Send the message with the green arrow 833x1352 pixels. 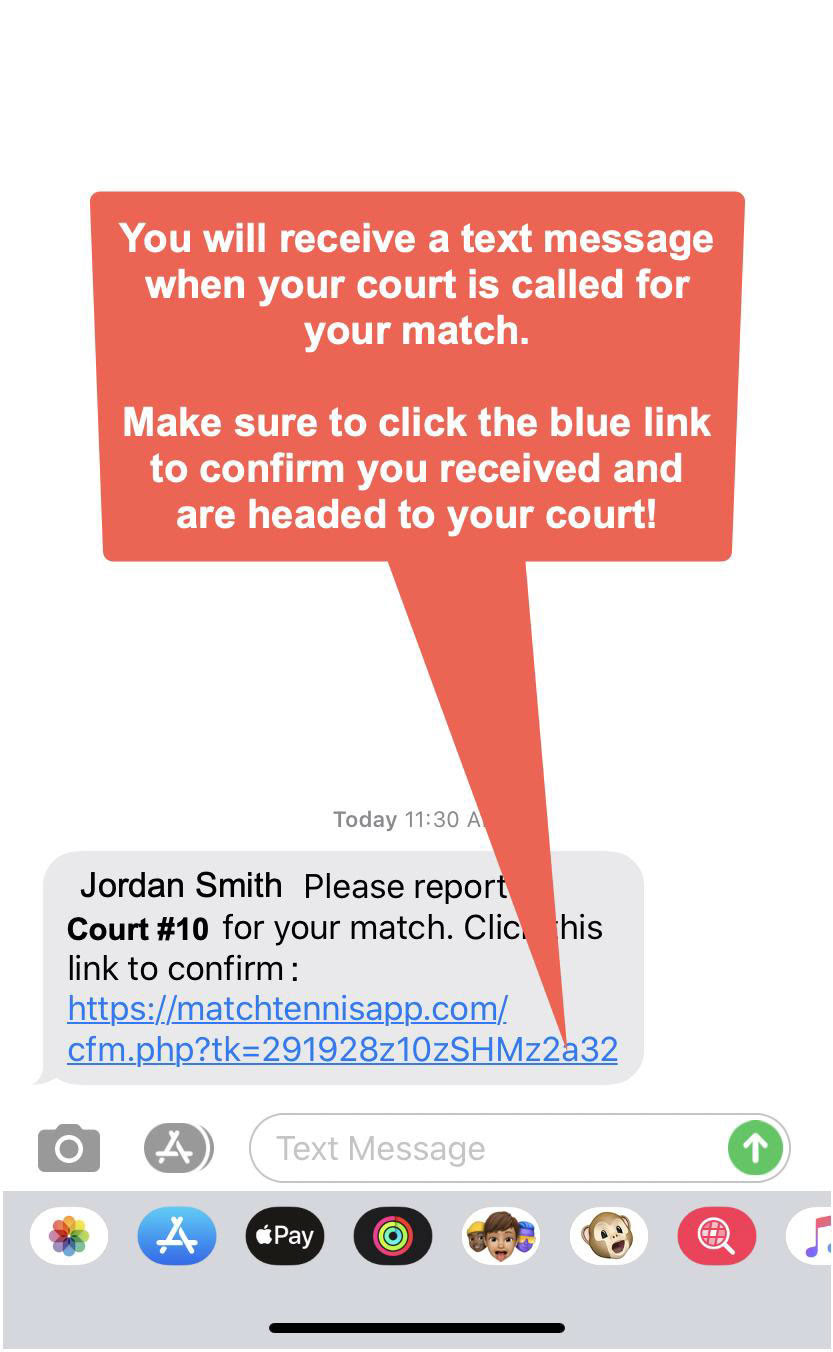pyautogui.click(x=755, y=1148)
